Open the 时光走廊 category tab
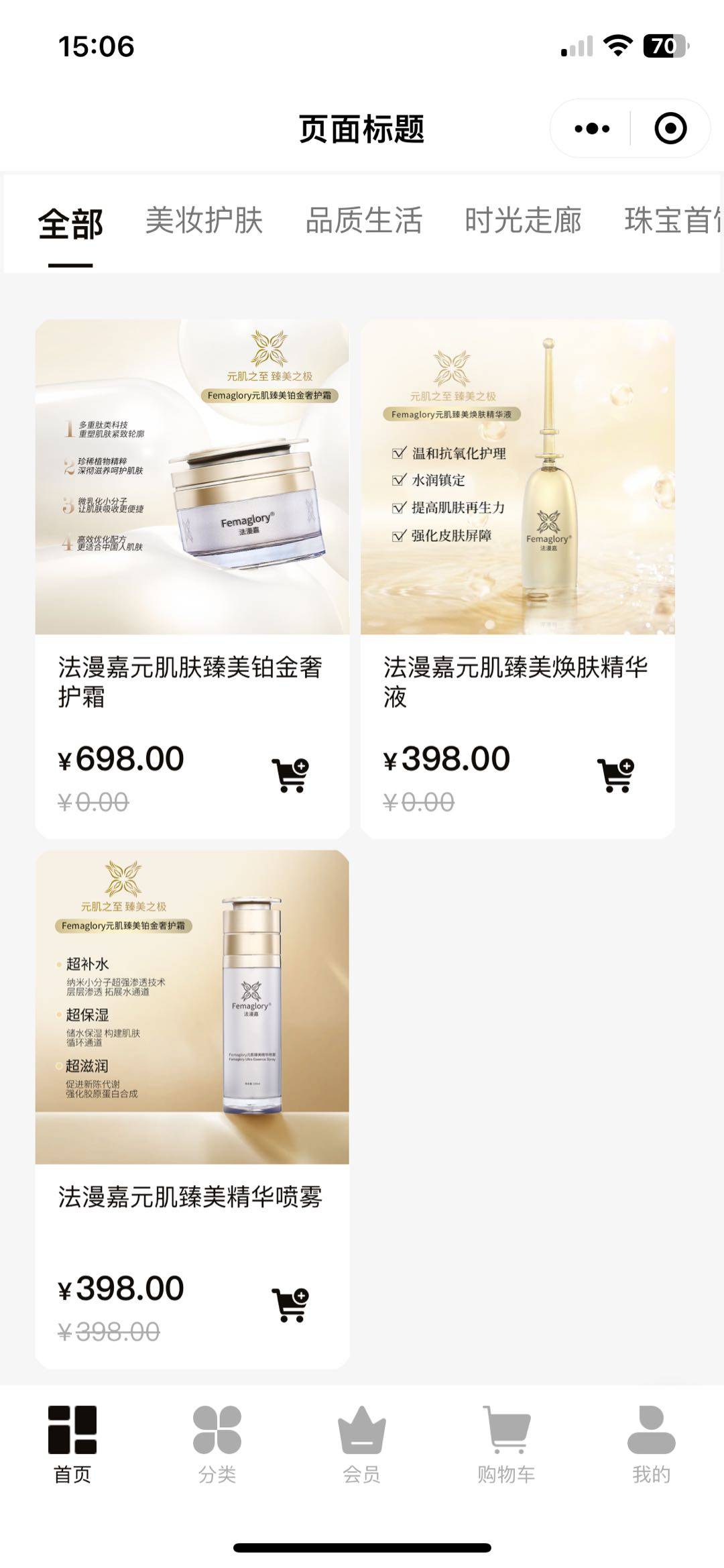Viewport: 724px width, 1568px height. [523, 221]
